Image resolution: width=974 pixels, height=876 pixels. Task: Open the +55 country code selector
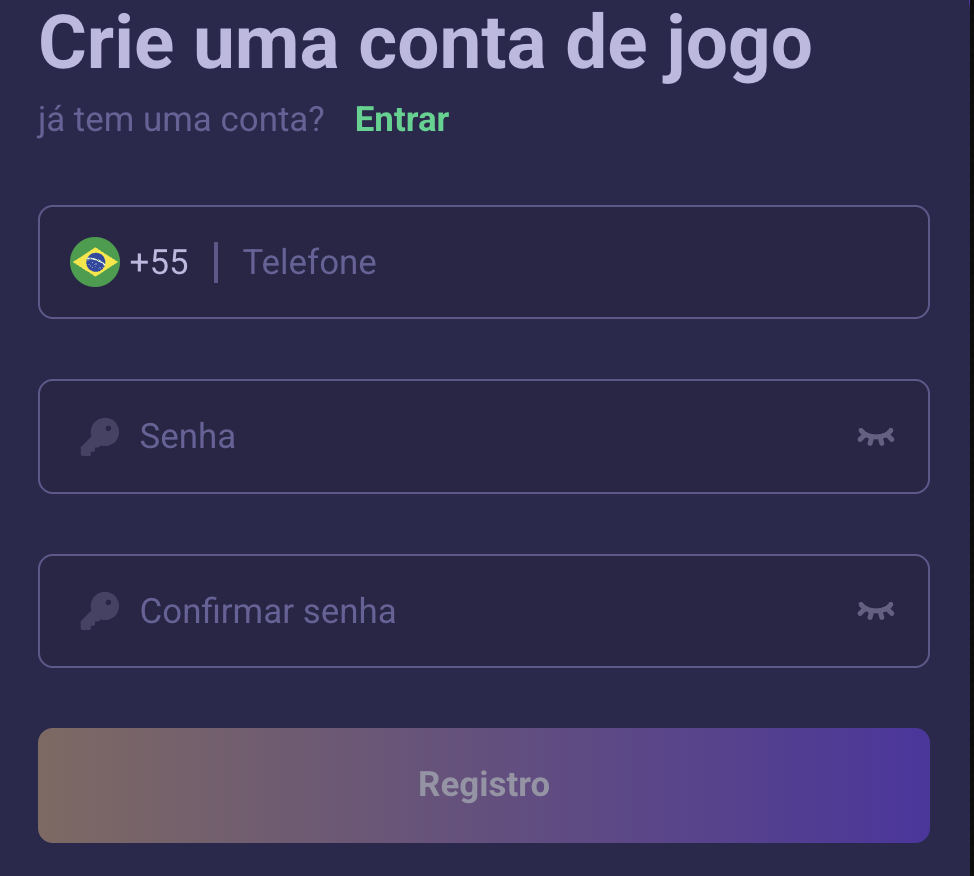tap(129, 262)
